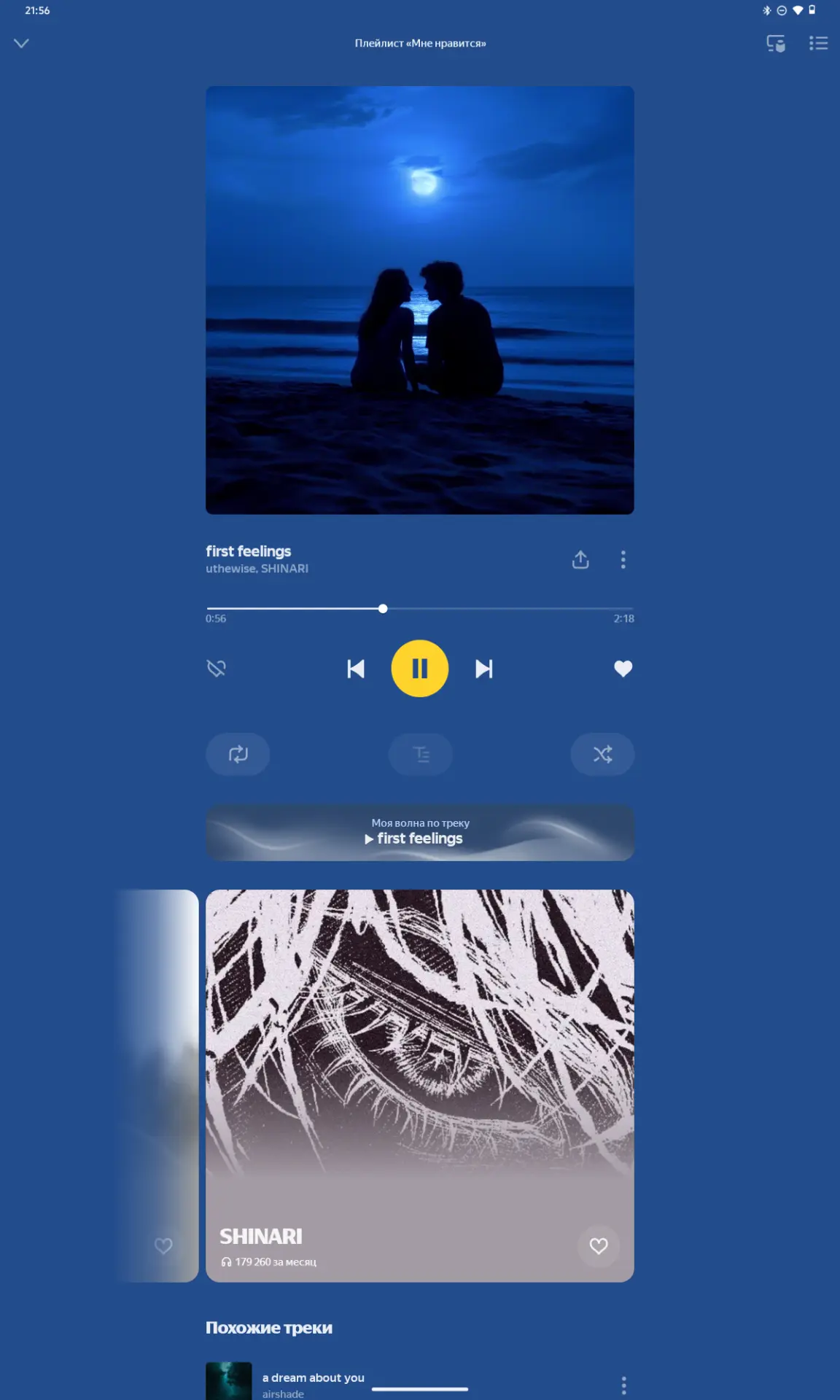Share the track first feelings
The height and width of the screenshot is (1400, 840).
(x=580, y=559)
